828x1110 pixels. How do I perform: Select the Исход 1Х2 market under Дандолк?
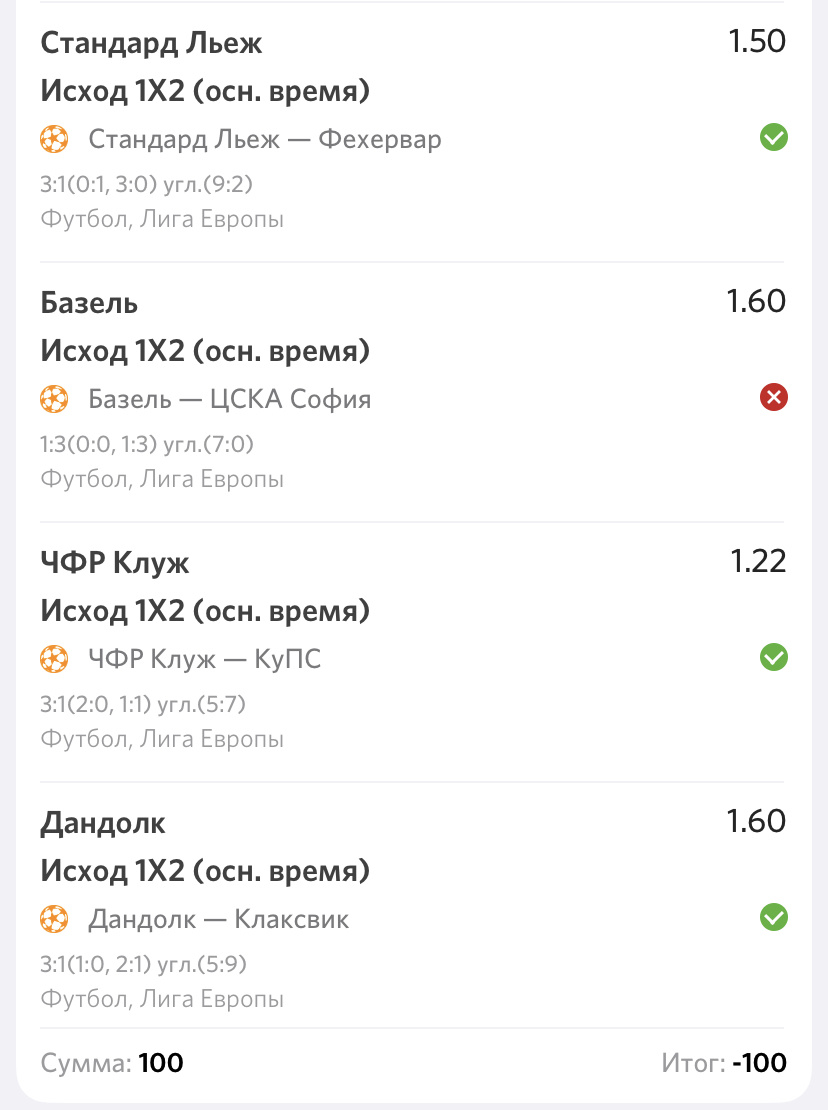tap(206, 871)
